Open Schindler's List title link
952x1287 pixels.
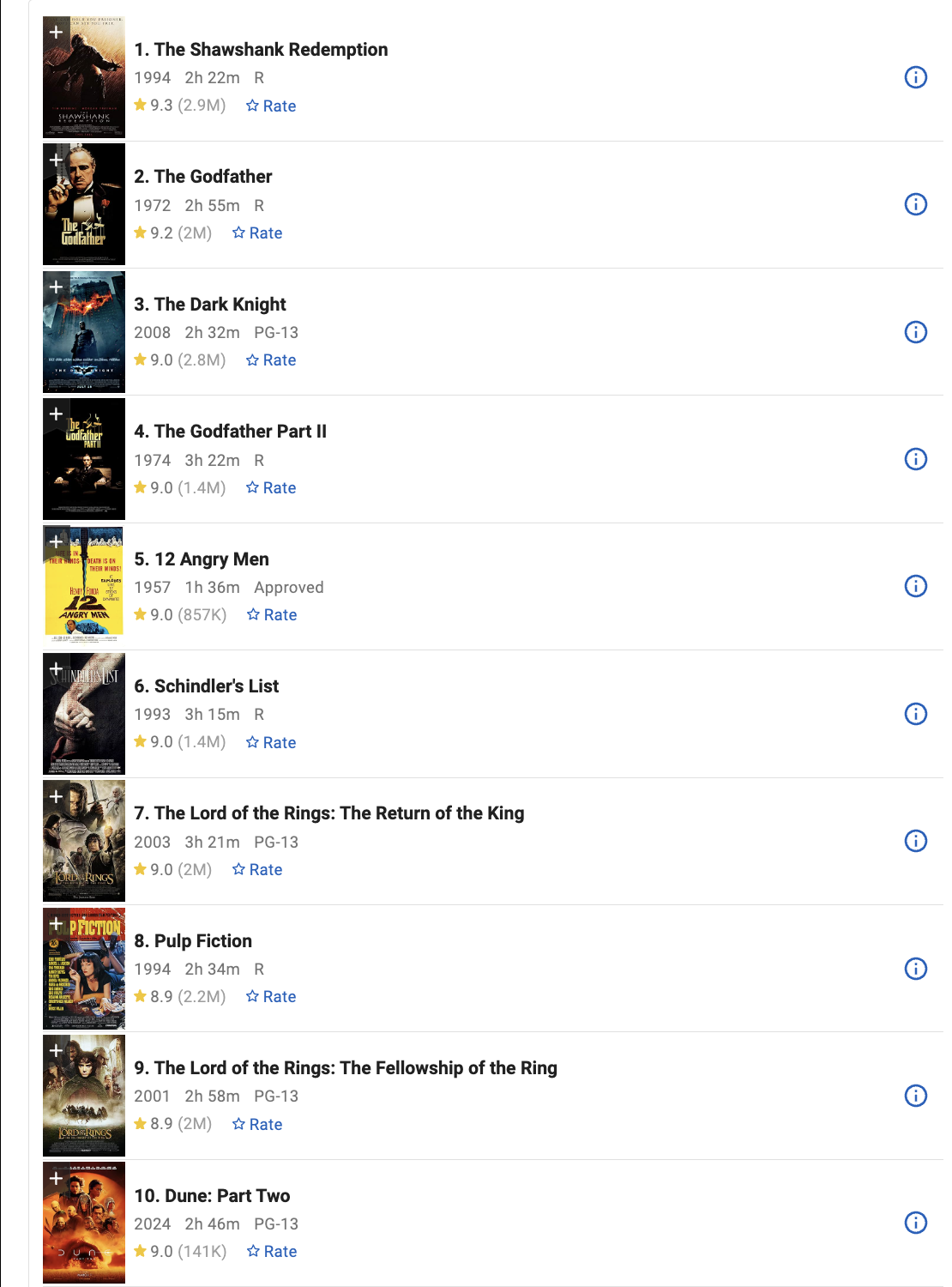coord(206,686)
